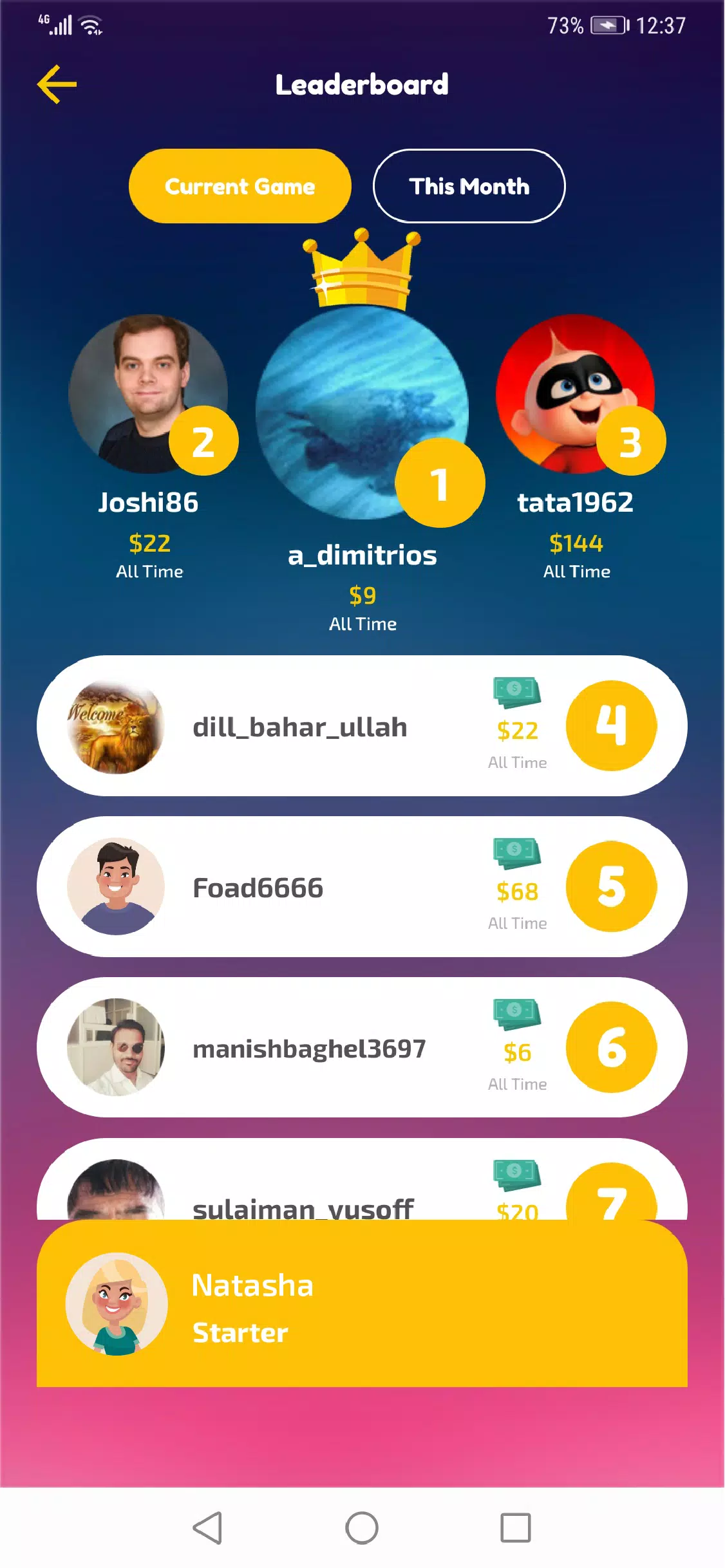Open tata1962's third-place profile
Viewport: 725px width, 1568px height.
tap(575, 394)
